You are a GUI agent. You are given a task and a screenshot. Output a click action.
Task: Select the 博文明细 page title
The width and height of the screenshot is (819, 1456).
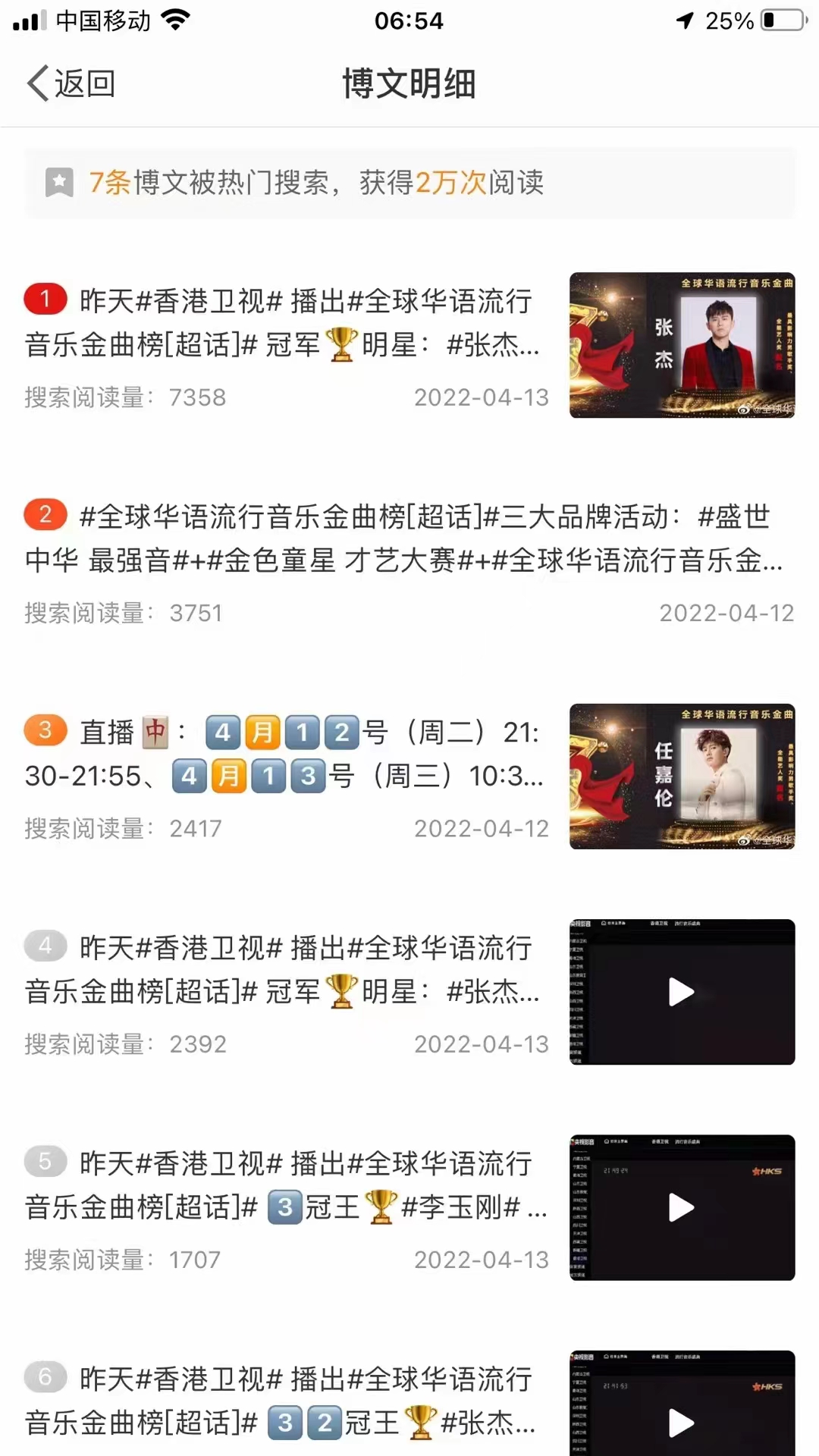coord(409,85)
